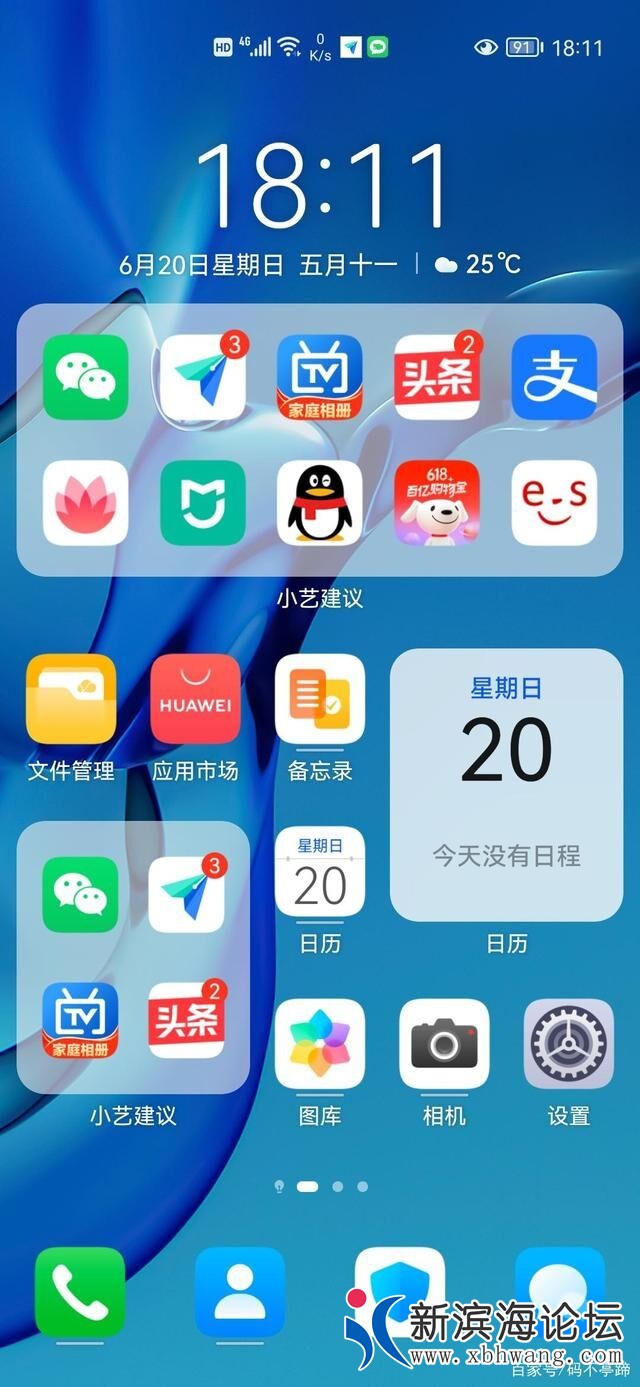
Task: Launch the 相机 camera app
Action: coord(444,1045)
